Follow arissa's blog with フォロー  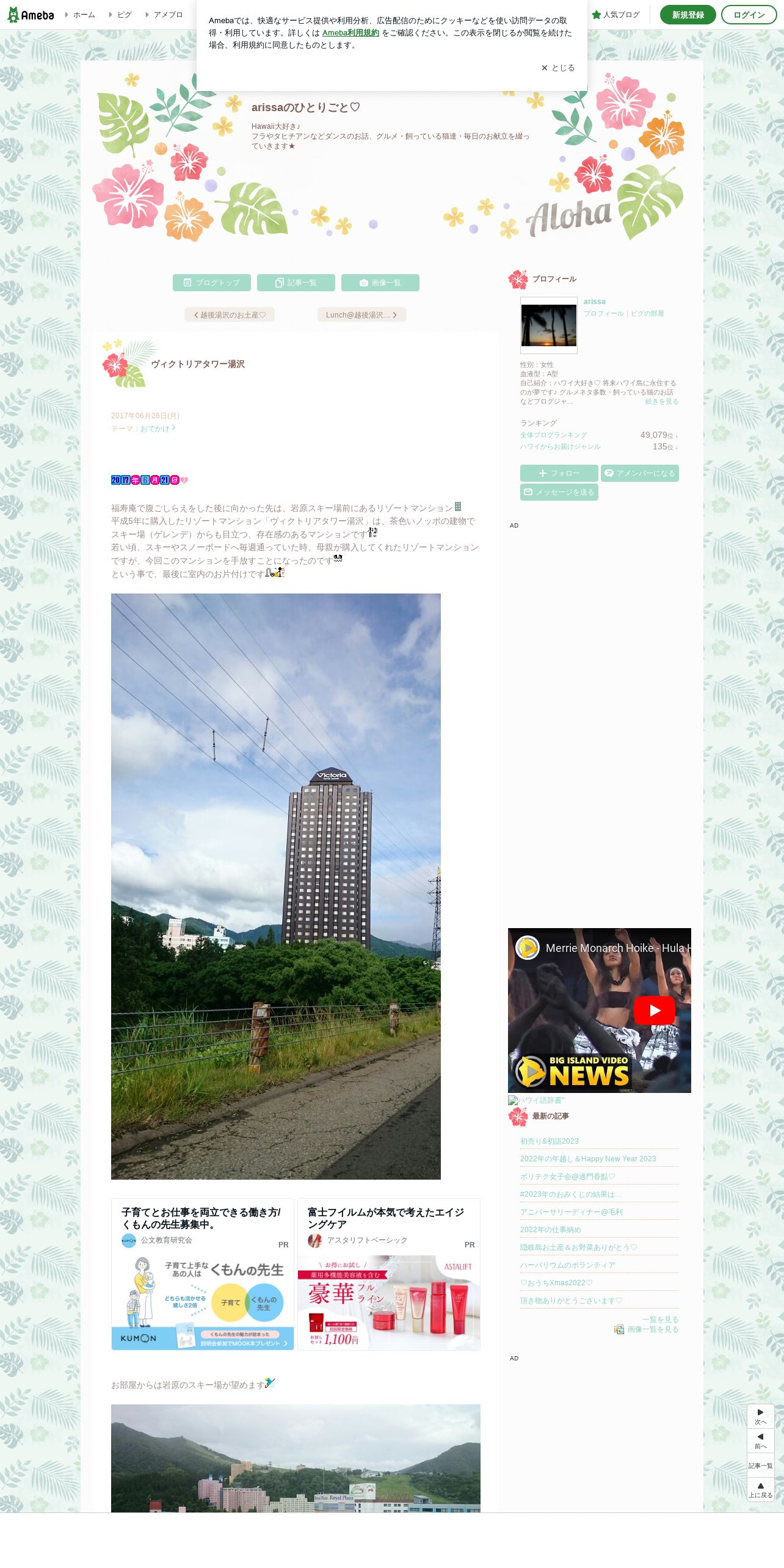pyautogui.click(x=559, y=473)
